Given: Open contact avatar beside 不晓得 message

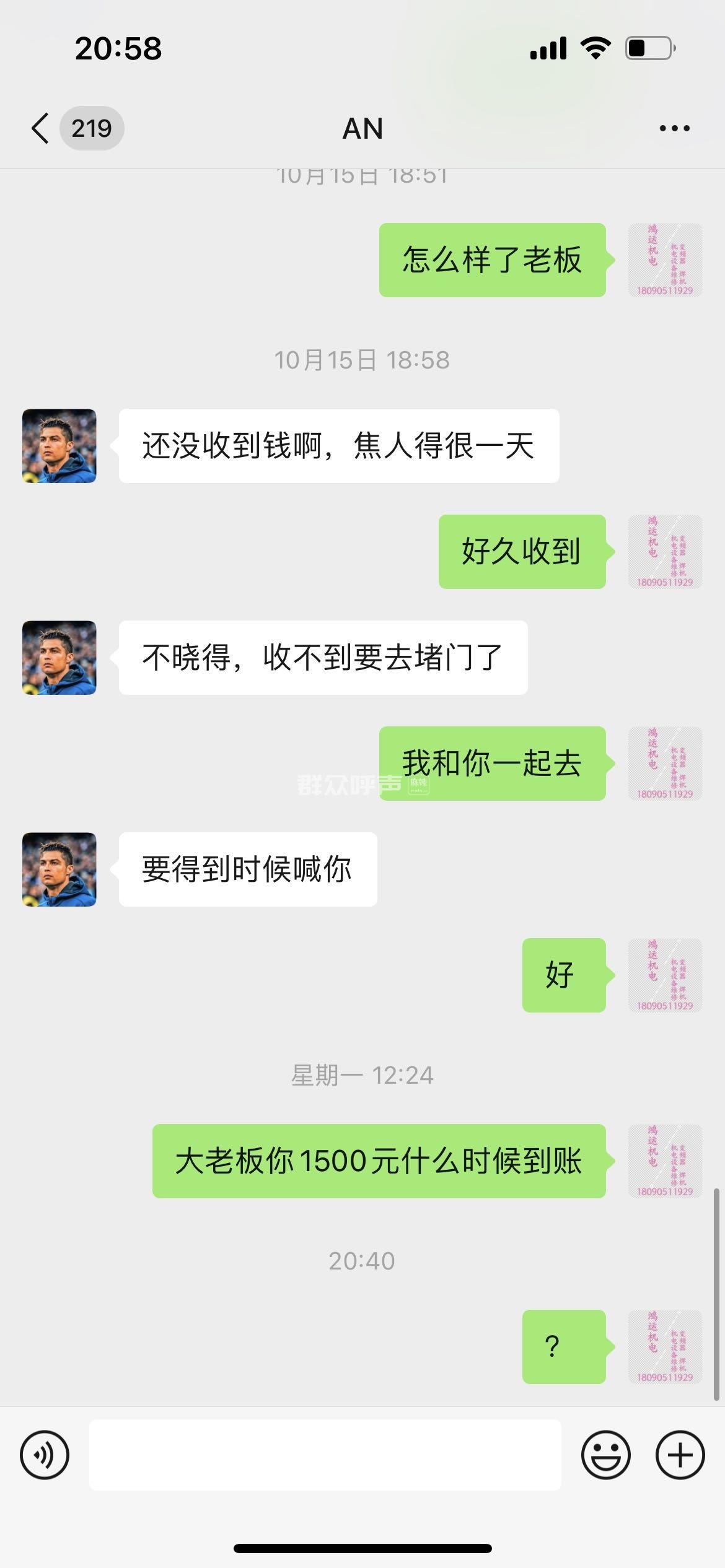Looking at the screenshot, I should click(x=59, y=658).
